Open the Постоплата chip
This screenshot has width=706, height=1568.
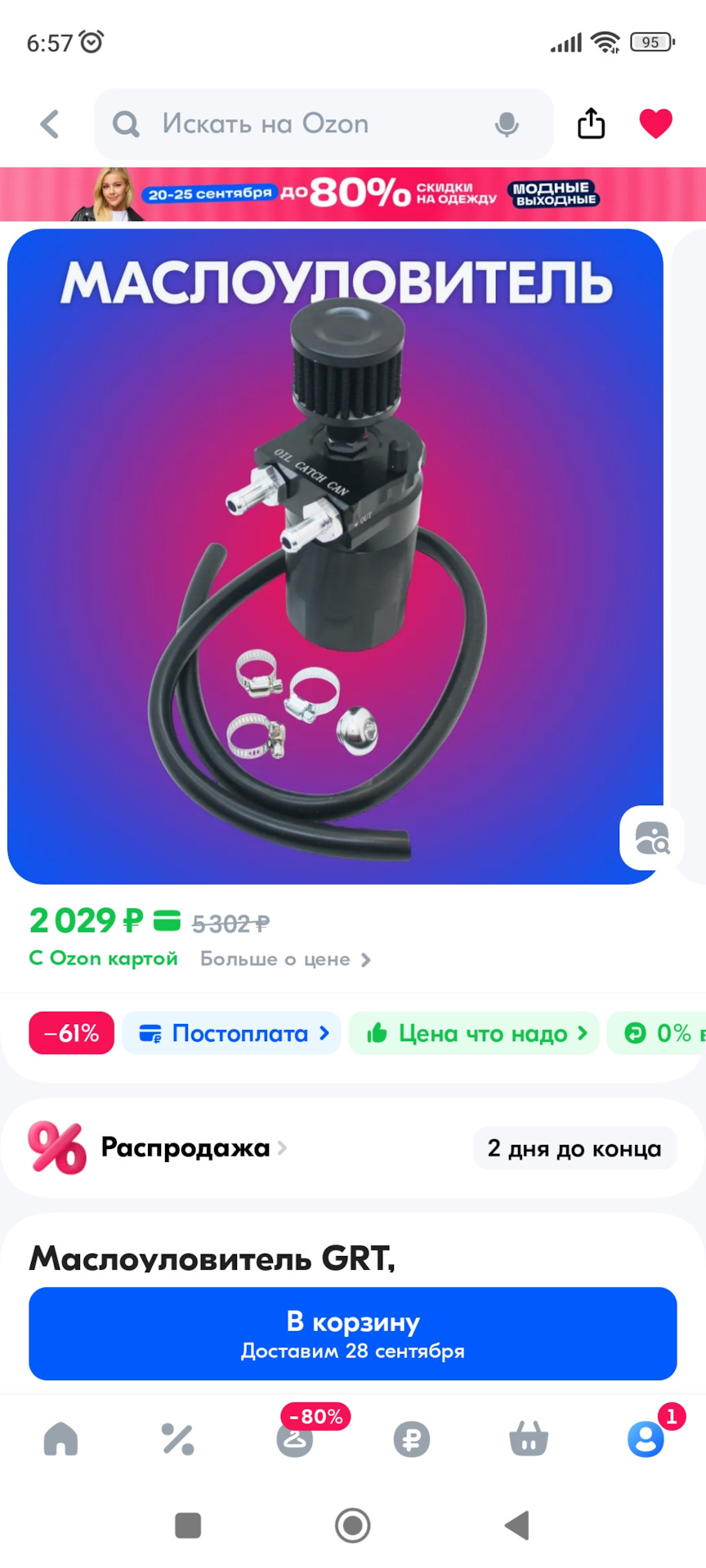232,1033
